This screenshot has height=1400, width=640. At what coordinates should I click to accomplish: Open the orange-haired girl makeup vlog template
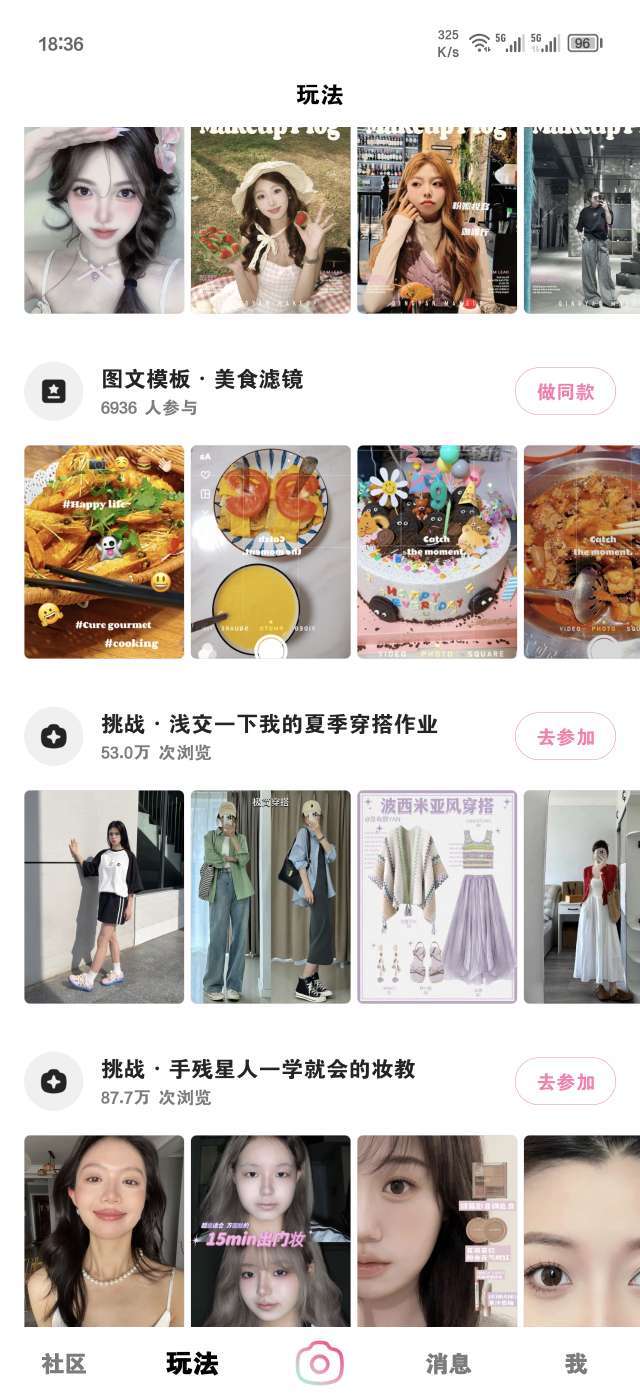coord(437,220)
